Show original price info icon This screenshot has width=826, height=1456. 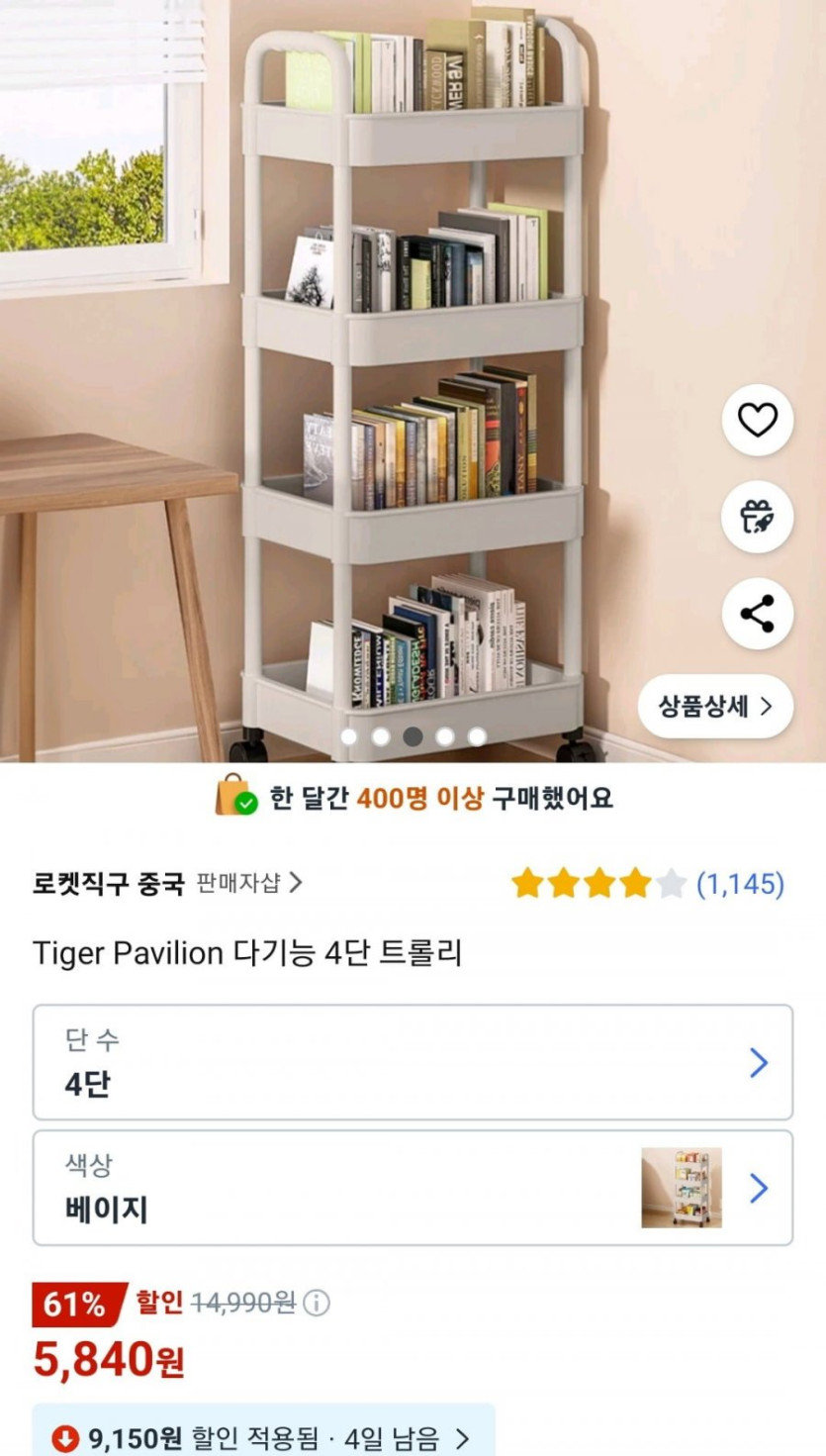(316, 1304)
